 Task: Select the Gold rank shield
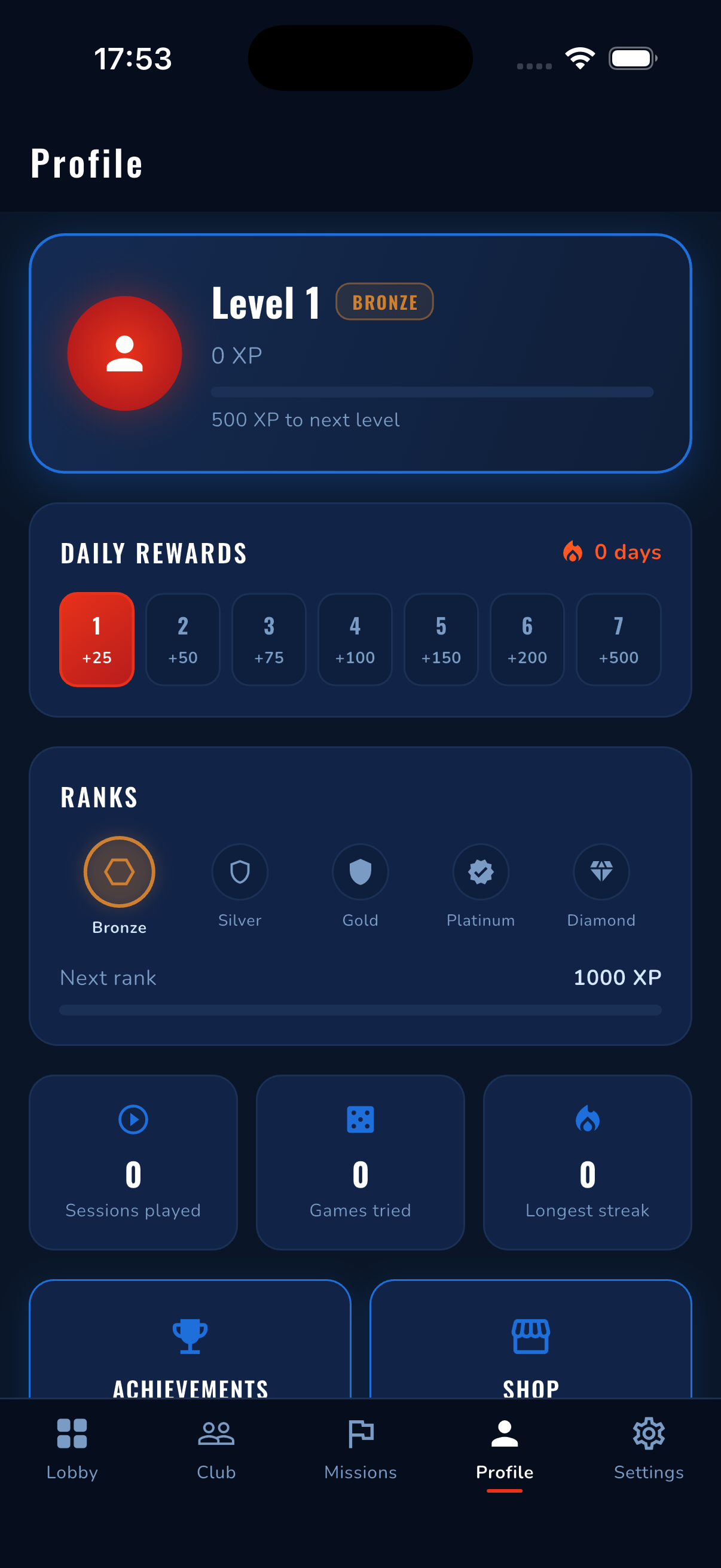click(360, 872)
